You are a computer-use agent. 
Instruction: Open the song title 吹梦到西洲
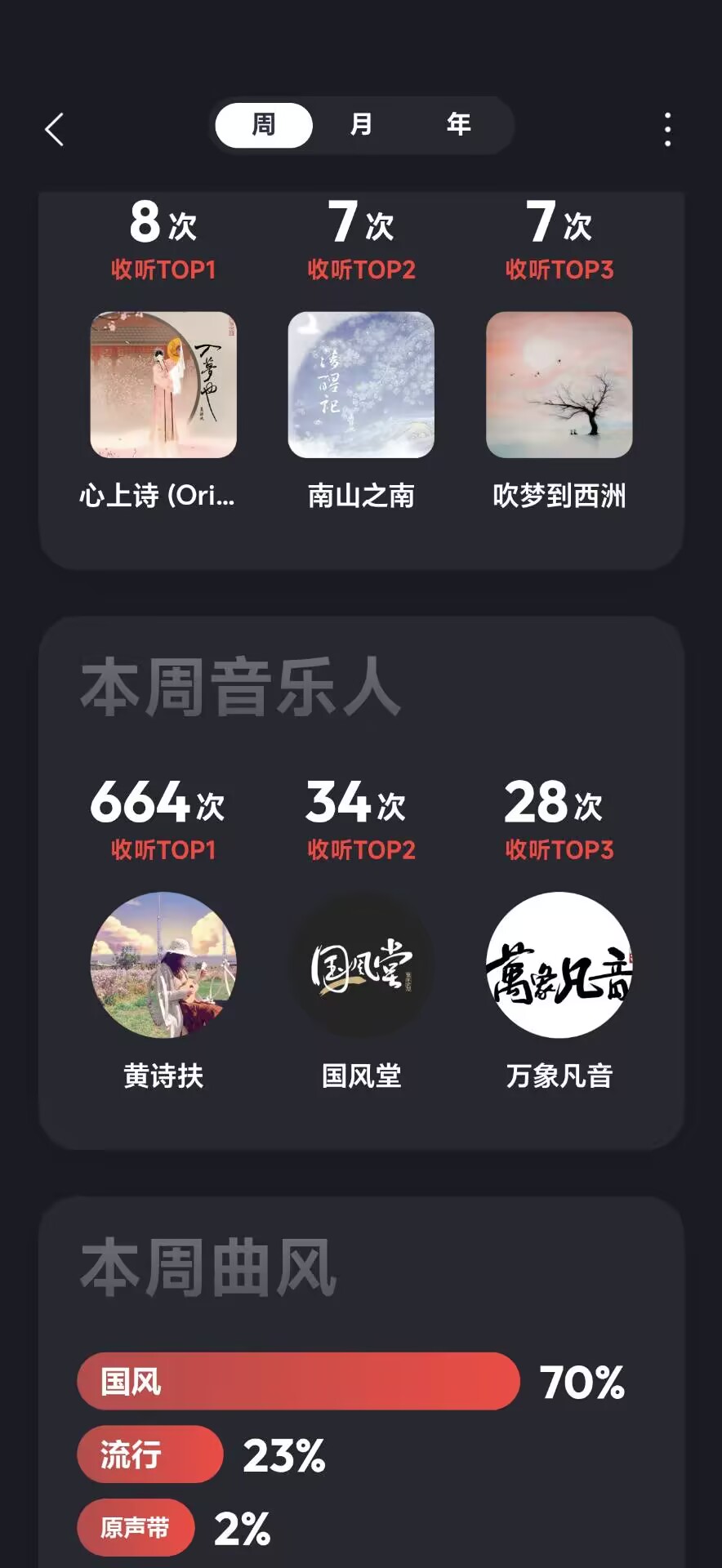(x=559, y=497)
